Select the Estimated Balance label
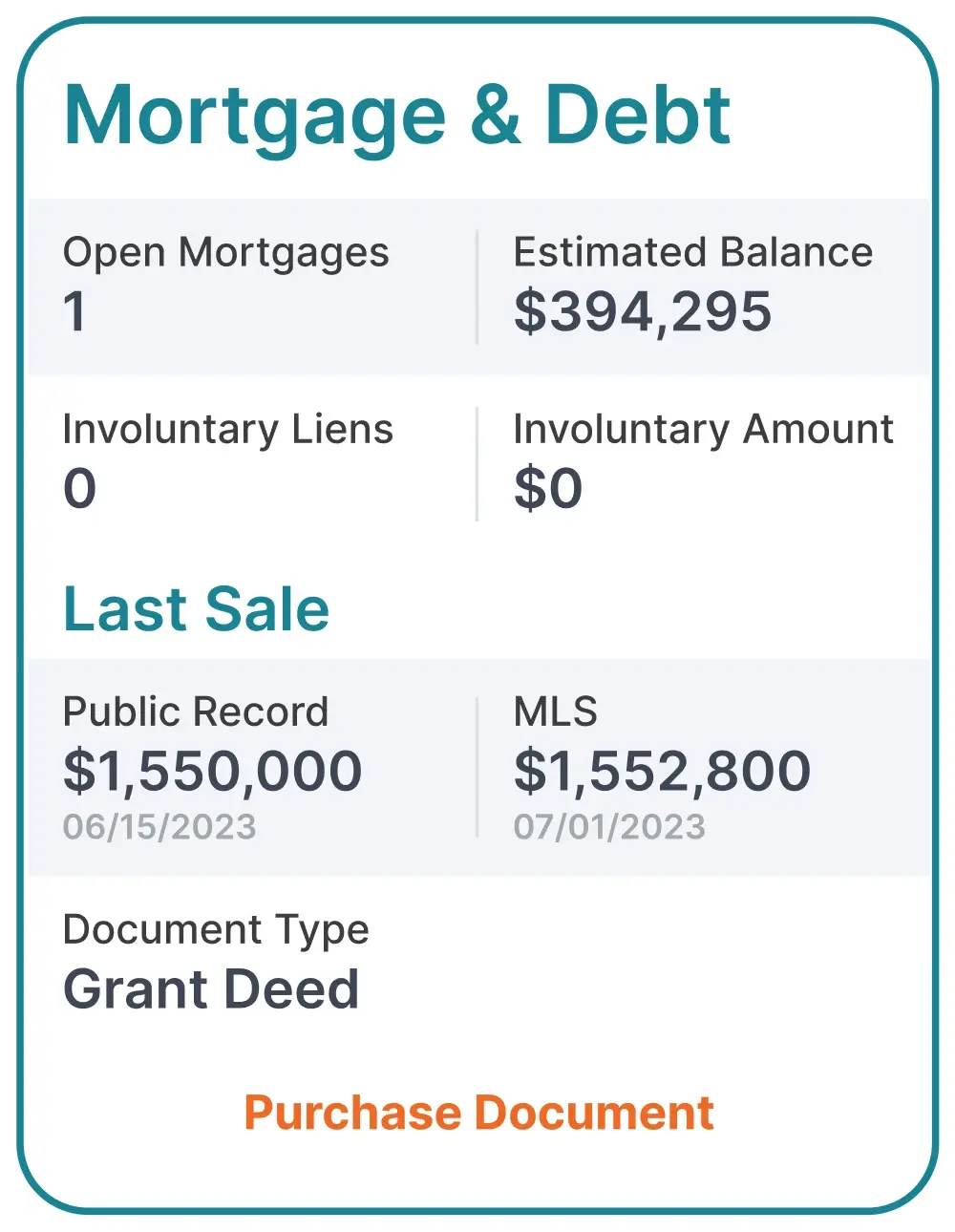 click(x=693, y=251)
